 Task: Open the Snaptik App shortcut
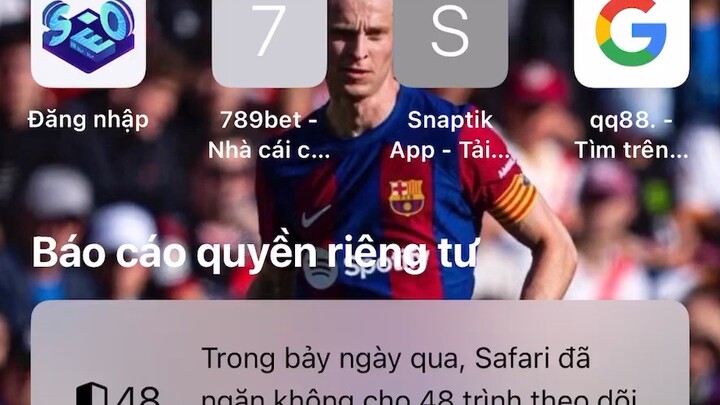coord(450,40)
